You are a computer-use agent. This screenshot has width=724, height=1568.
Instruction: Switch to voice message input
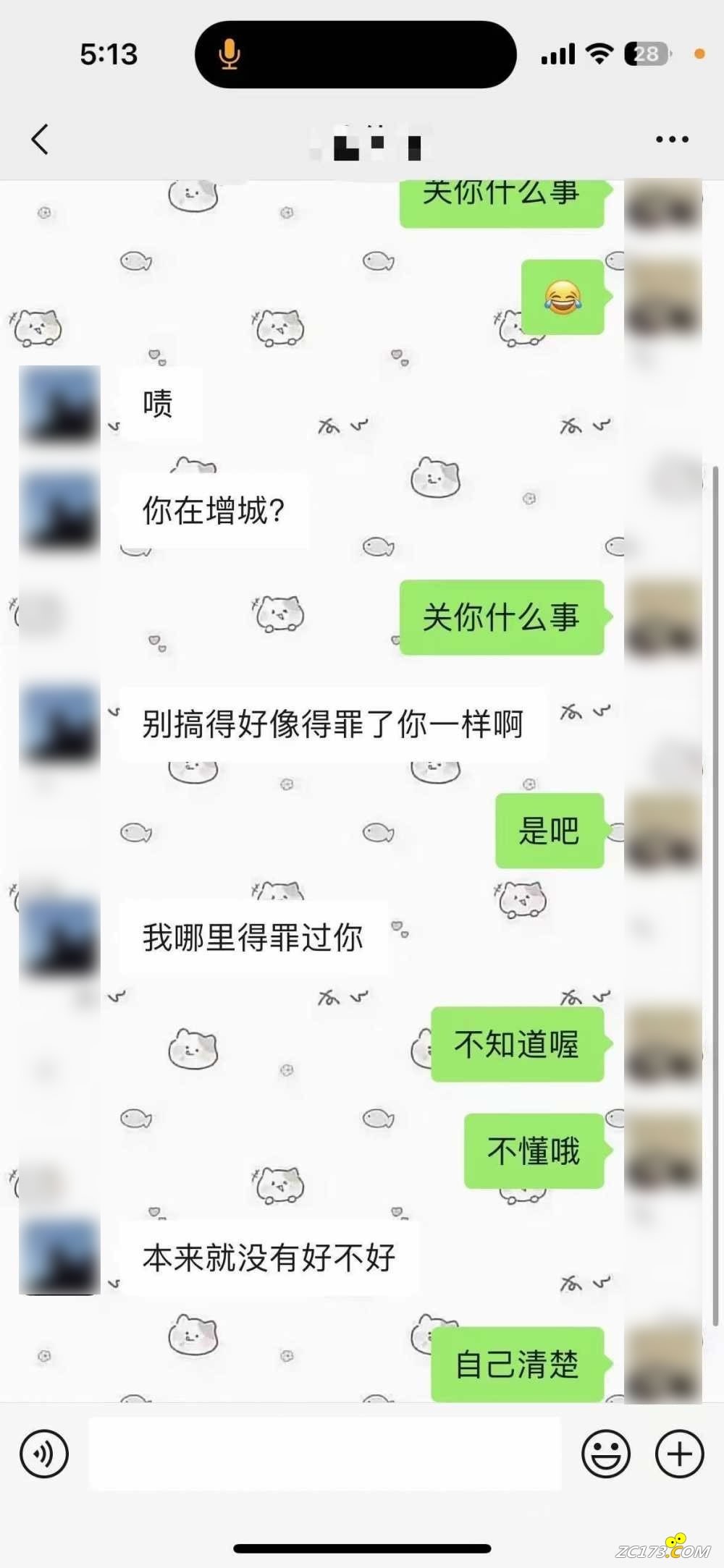[44, 1453]
